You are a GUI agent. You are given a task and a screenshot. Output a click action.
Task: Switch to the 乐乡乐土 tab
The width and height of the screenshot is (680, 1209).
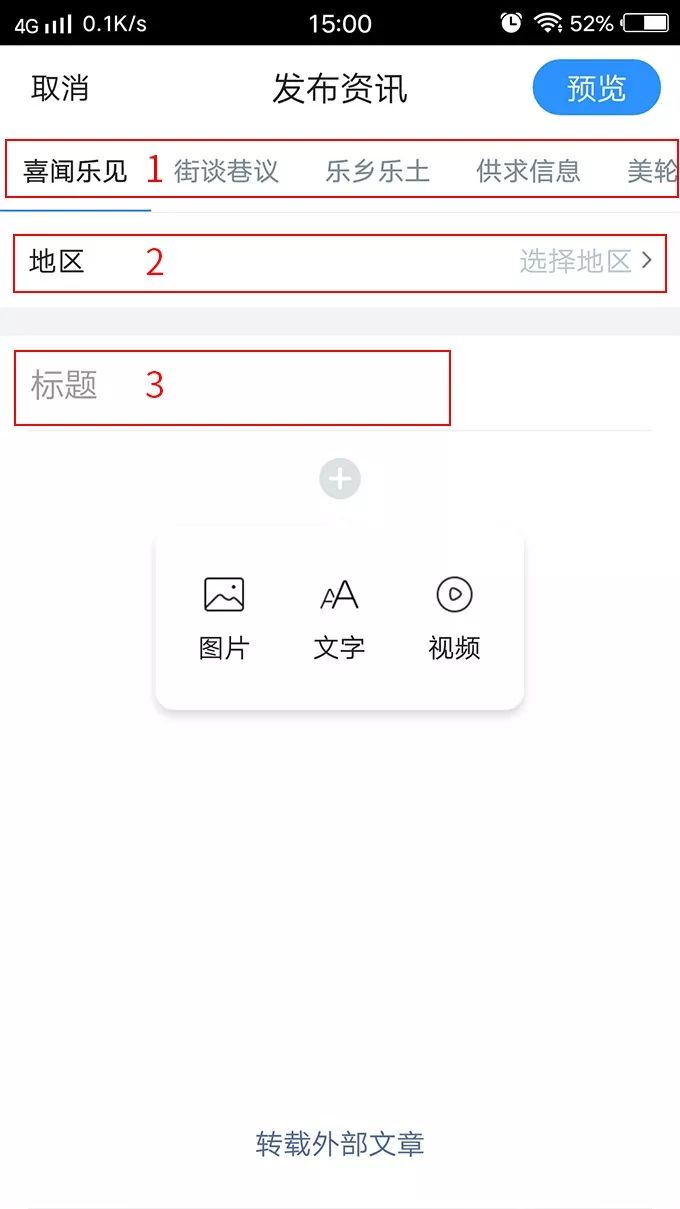tap(377, 171)
